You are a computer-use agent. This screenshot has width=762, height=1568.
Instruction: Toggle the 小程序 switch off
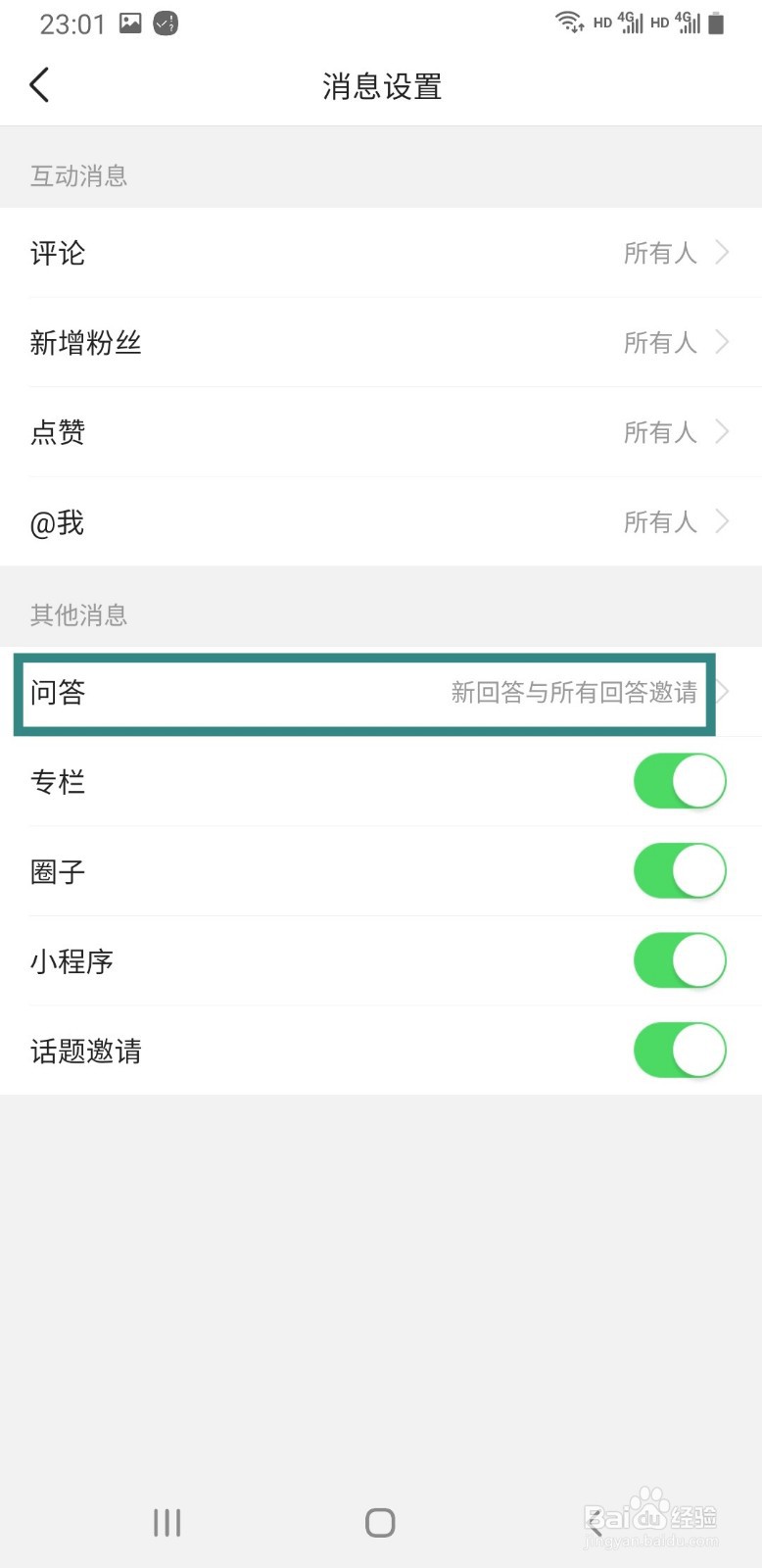(680, 961)
